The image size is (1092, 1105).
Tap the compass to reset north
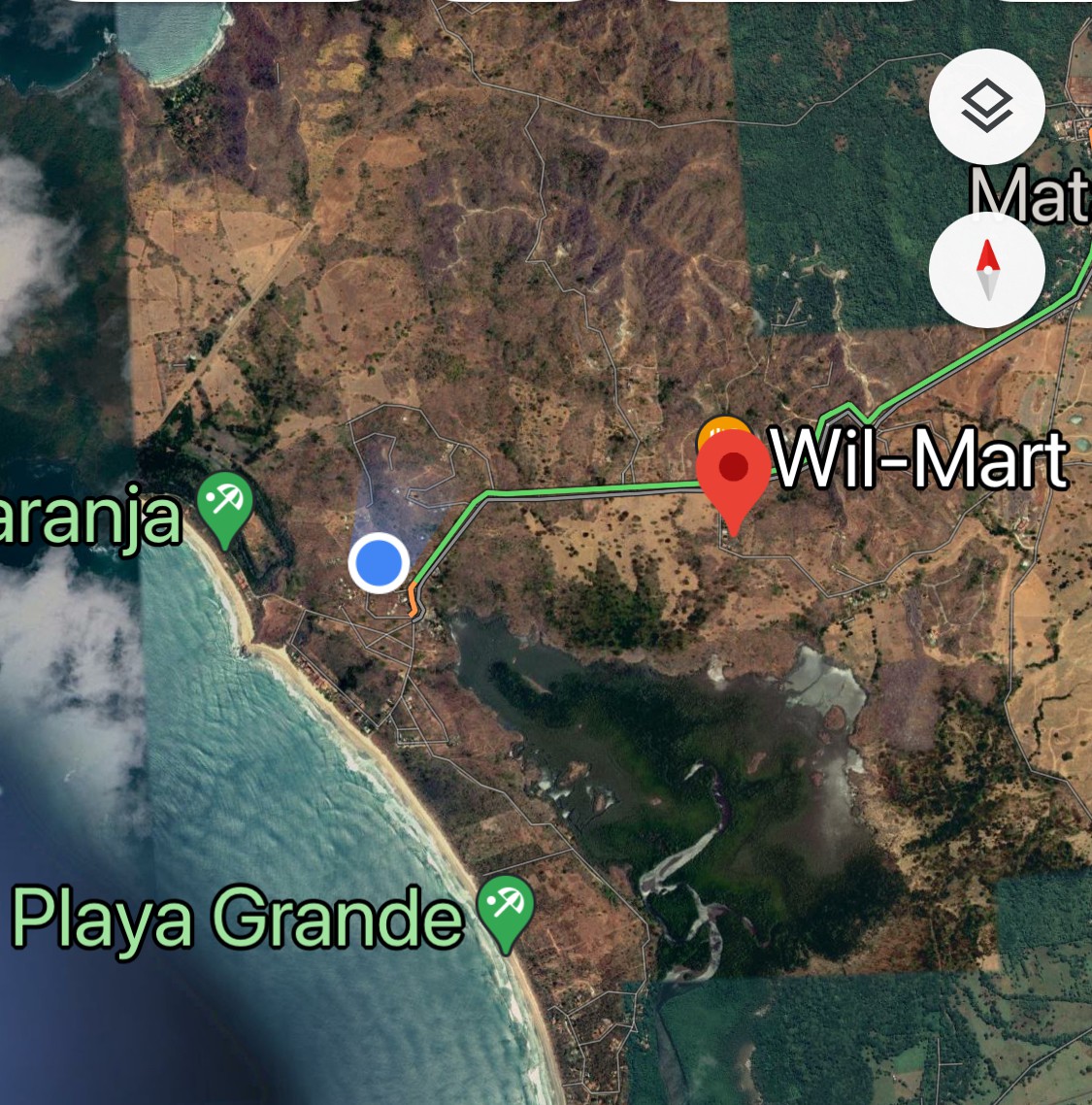pyautogui.click(x=986, y=270)
